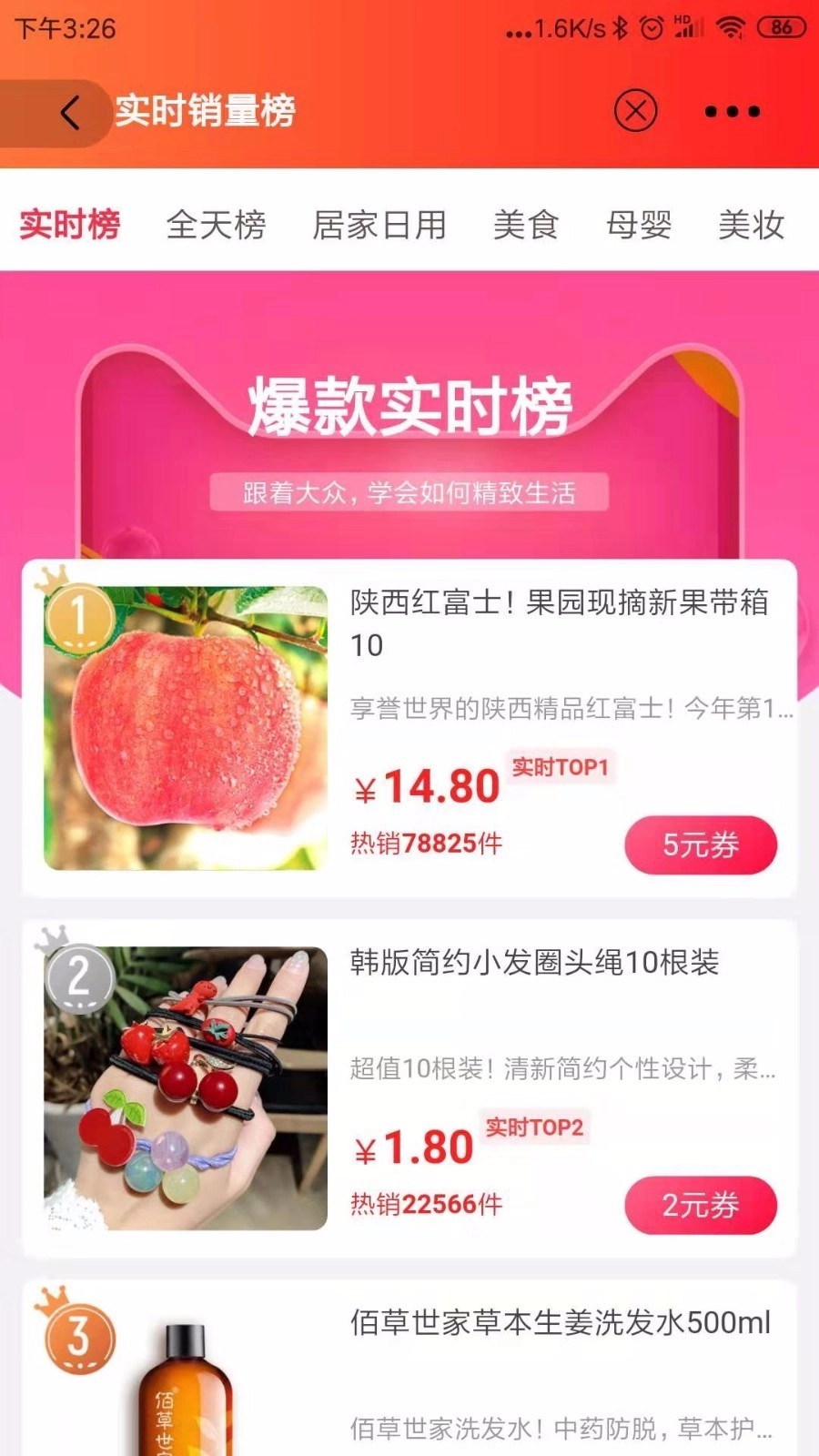Claim the 2元券 coupon on the hair ties
The width and height of the screenshot is (819, 1456).
pyautogui.click(x=701, y=1208)
